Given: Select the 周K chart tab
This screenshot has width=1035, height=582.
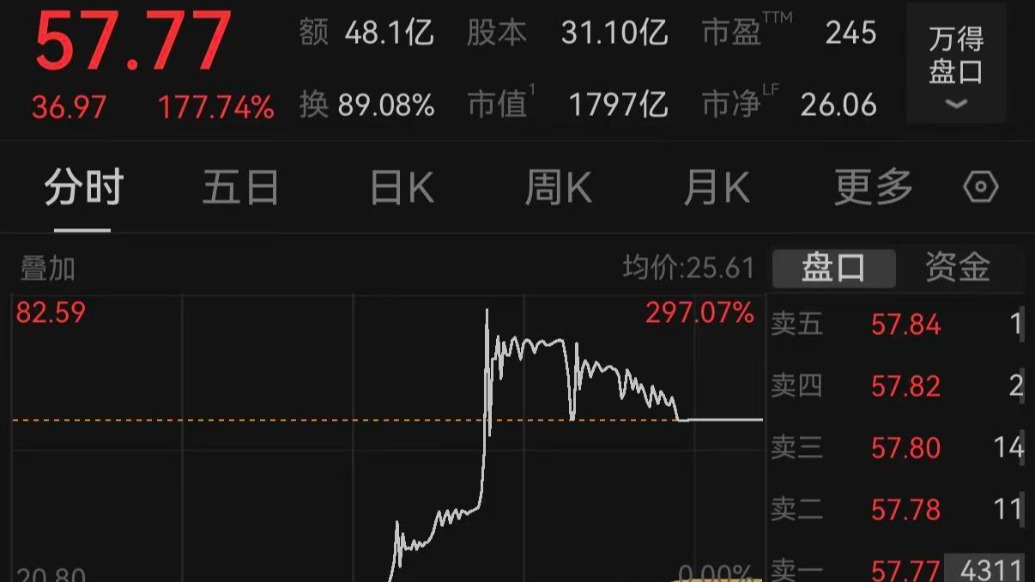Looking at the screenshot, I should pos(558,187).
